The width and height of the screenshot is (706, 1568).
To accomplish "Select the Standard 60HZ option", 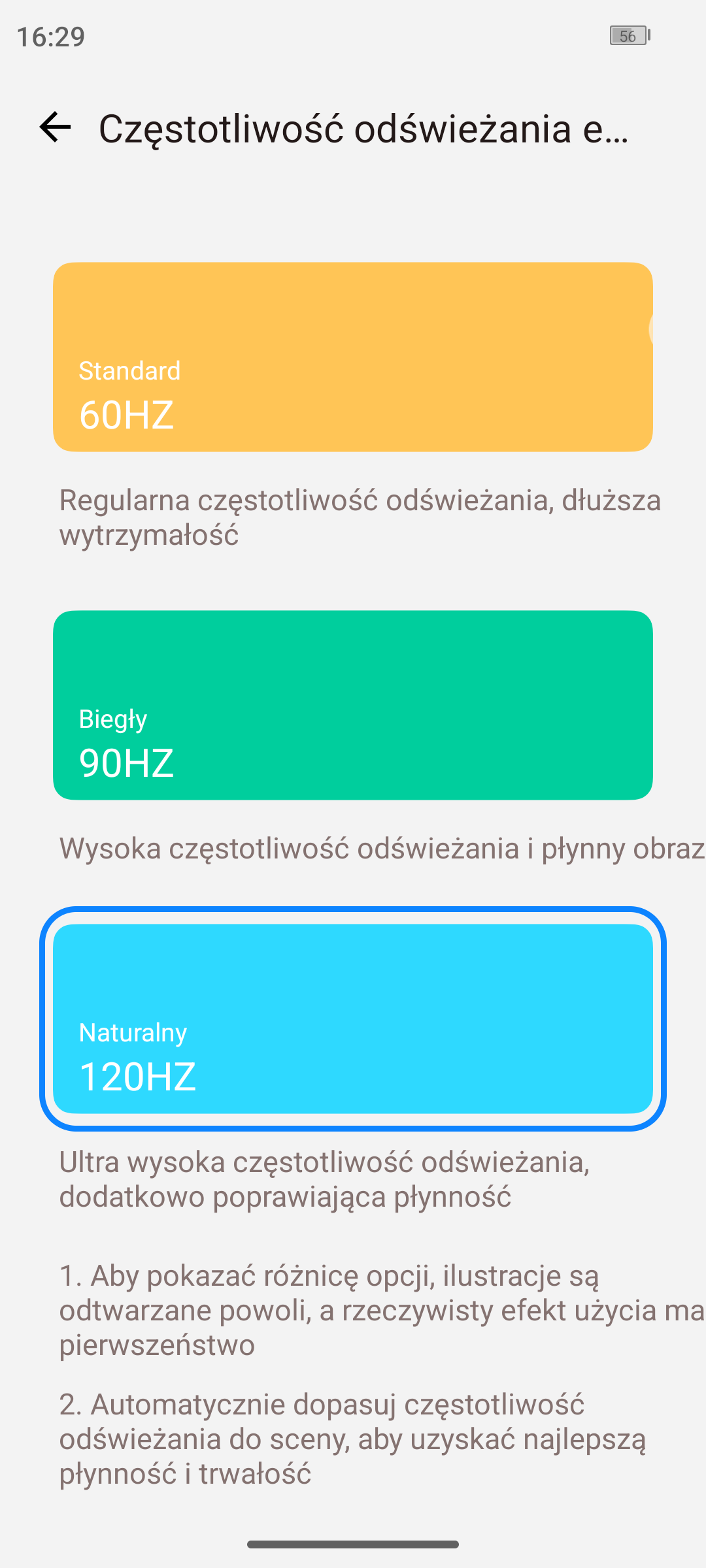I will 353,357.
